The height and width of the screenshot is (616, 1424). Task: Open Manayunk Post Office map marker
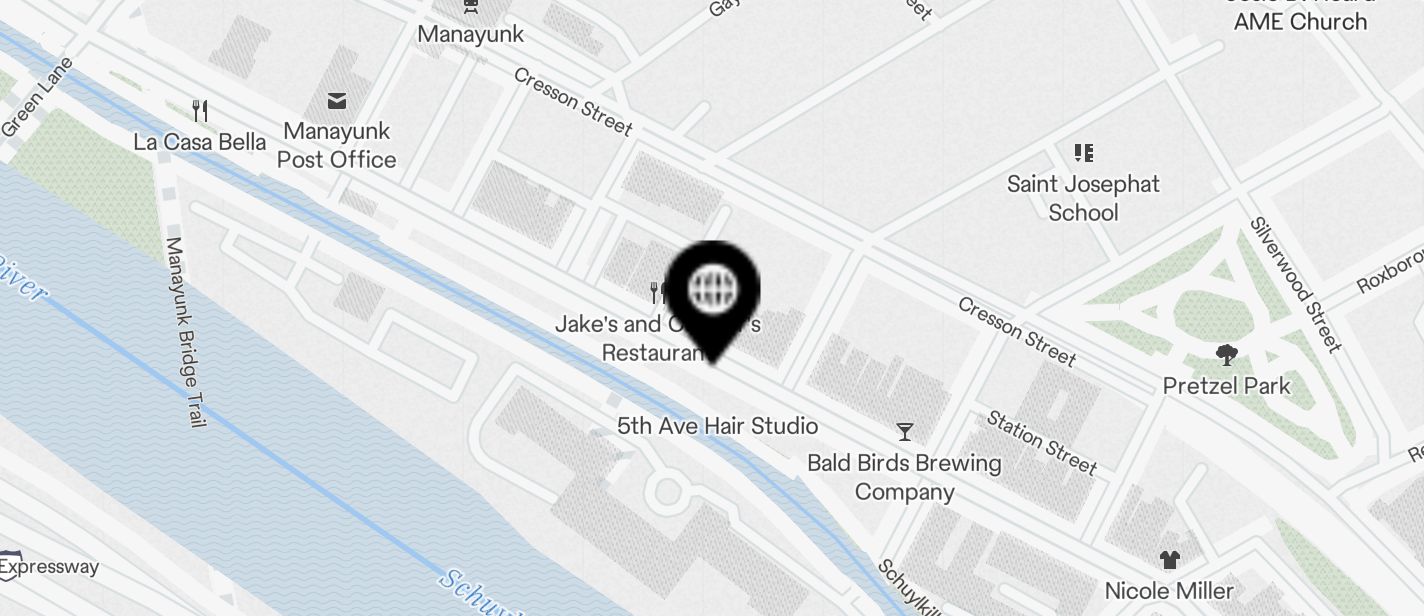[x=337, y=101]
